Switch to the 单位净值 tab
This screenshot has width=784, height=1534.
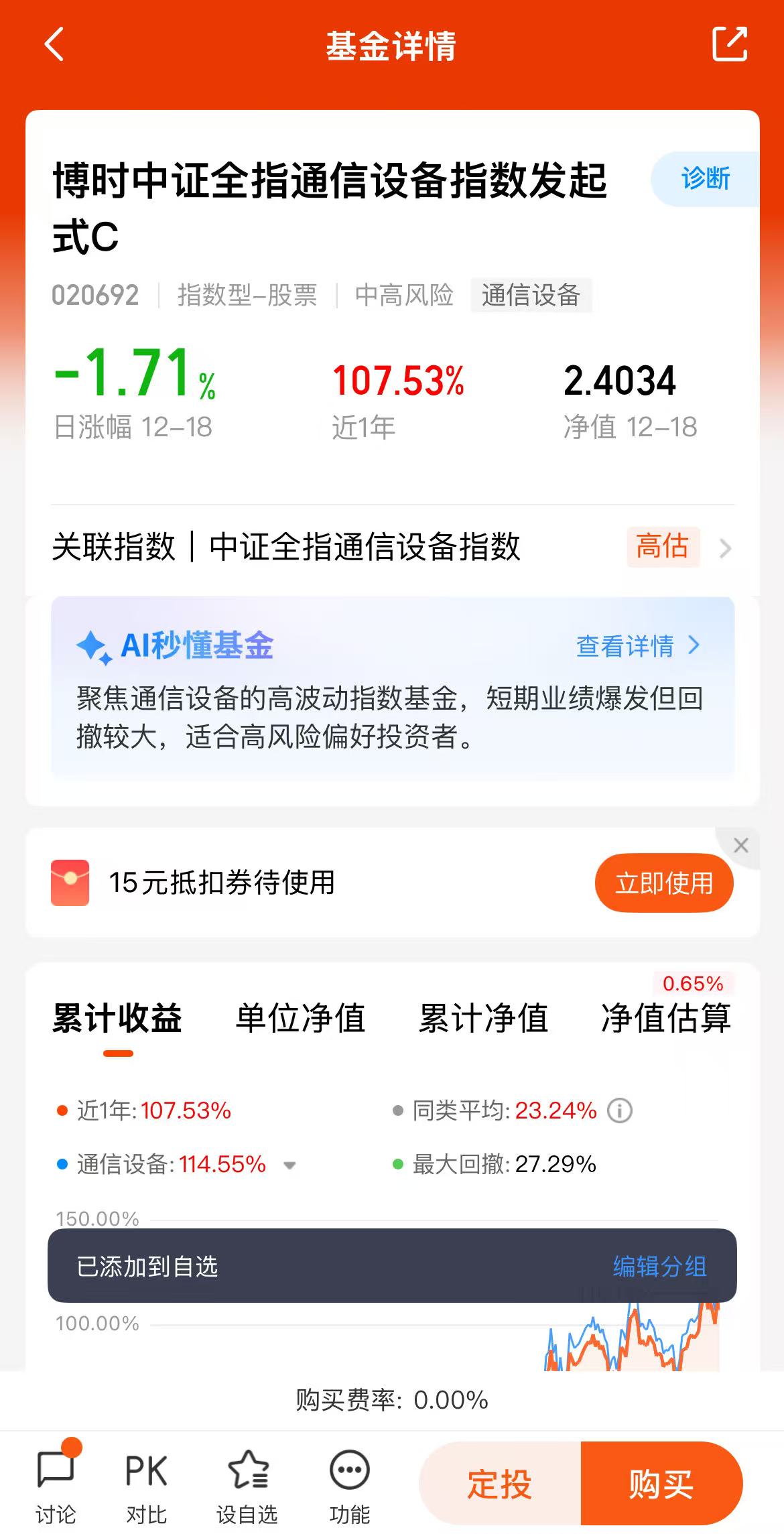(x=300, y=1018)
